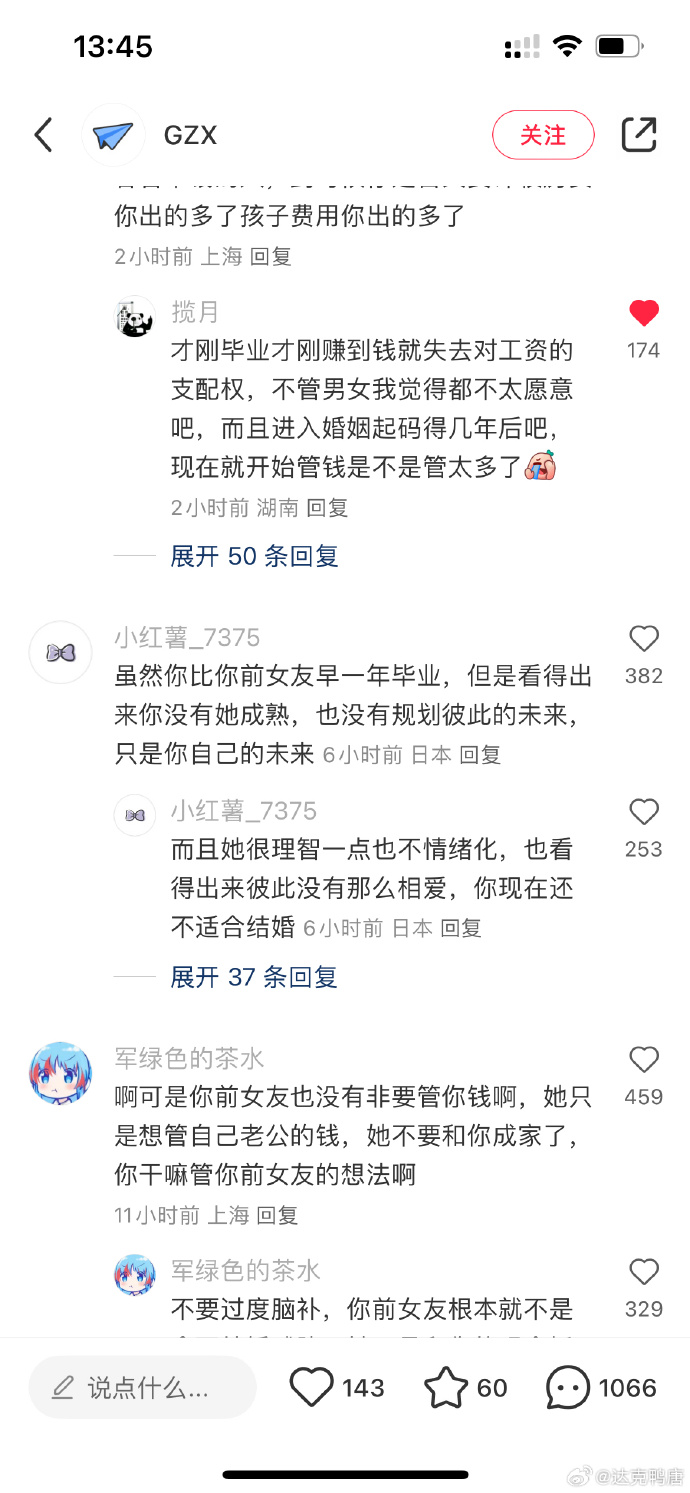Viewport: 690px width, 1493px height.
Task: Reply to 揽月's comment from 湖南
Action: click(x=327, y=508)
